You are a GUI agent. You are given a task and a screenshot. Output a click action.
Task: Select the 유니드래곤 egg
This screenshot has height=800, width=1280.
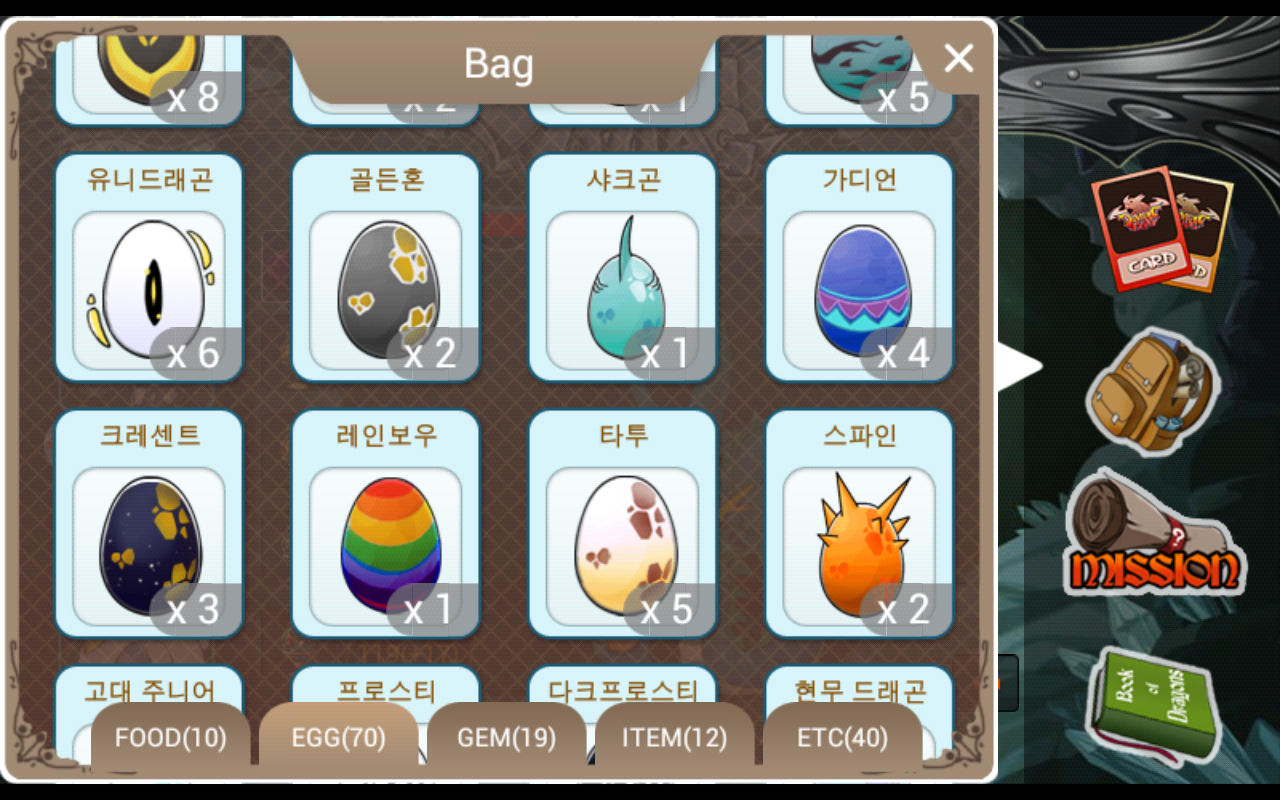[x=149, y=268]
